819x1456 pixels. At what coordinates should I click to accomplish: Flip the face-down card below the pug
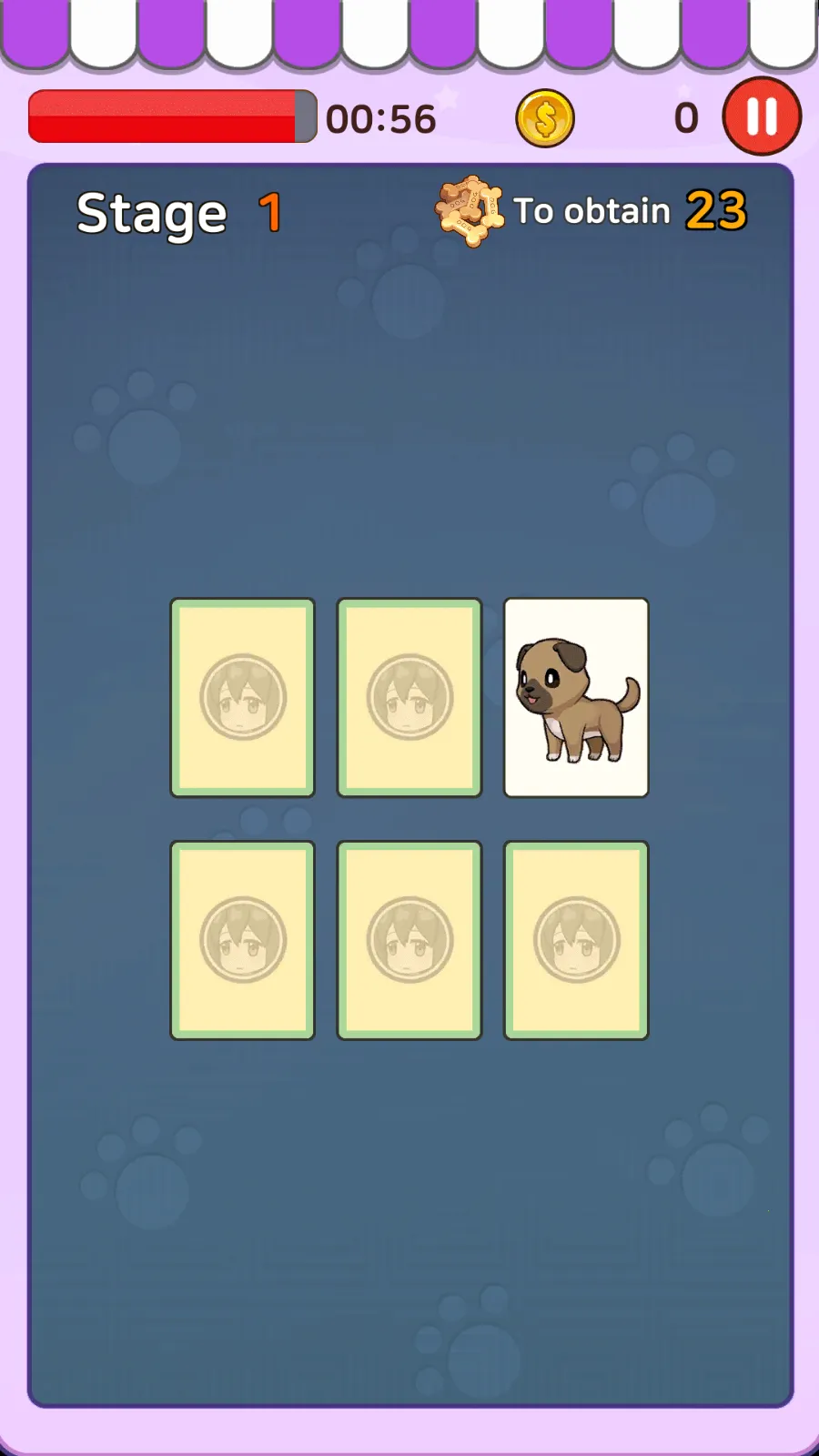coord(576,940)
